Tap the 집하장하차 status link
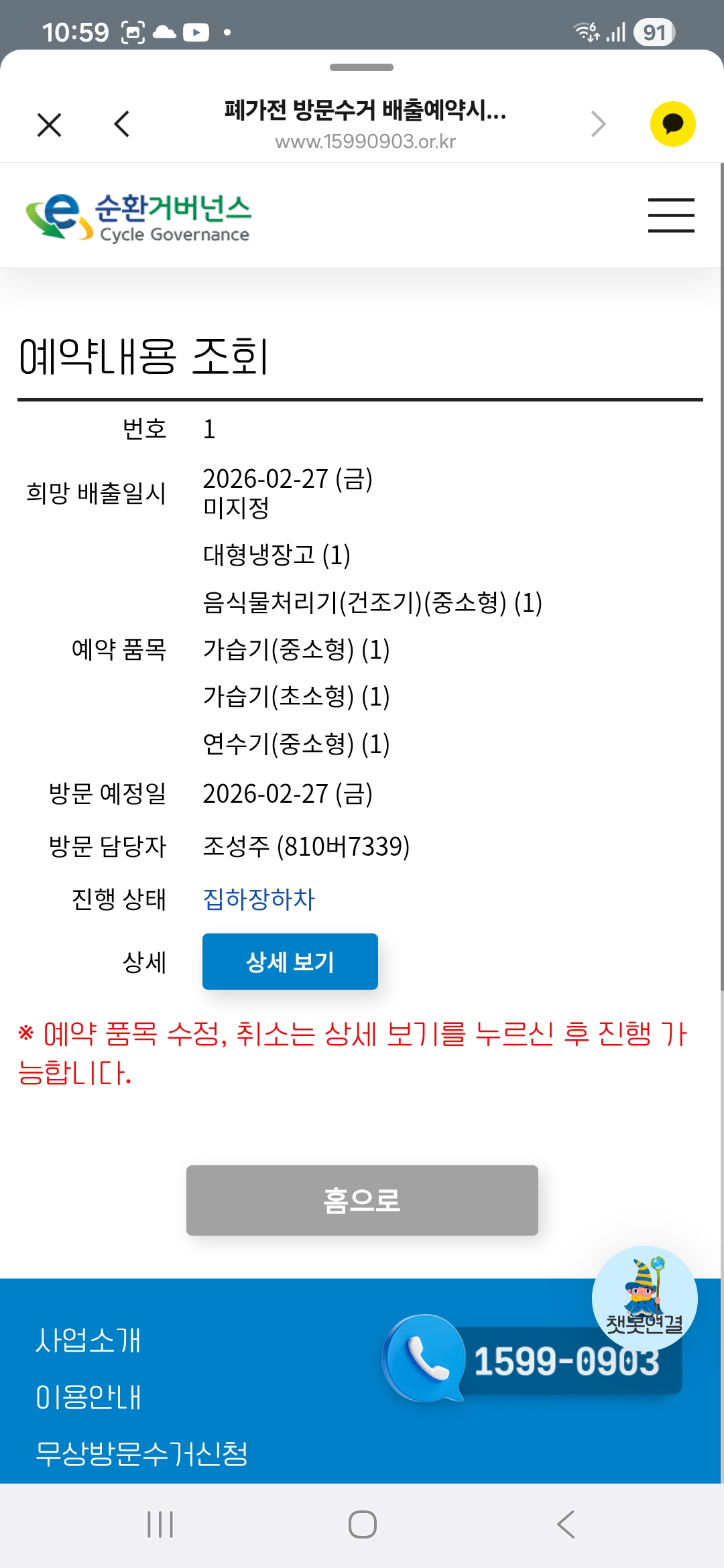This screenshot has height=1568, width=724. coord(259,899)
